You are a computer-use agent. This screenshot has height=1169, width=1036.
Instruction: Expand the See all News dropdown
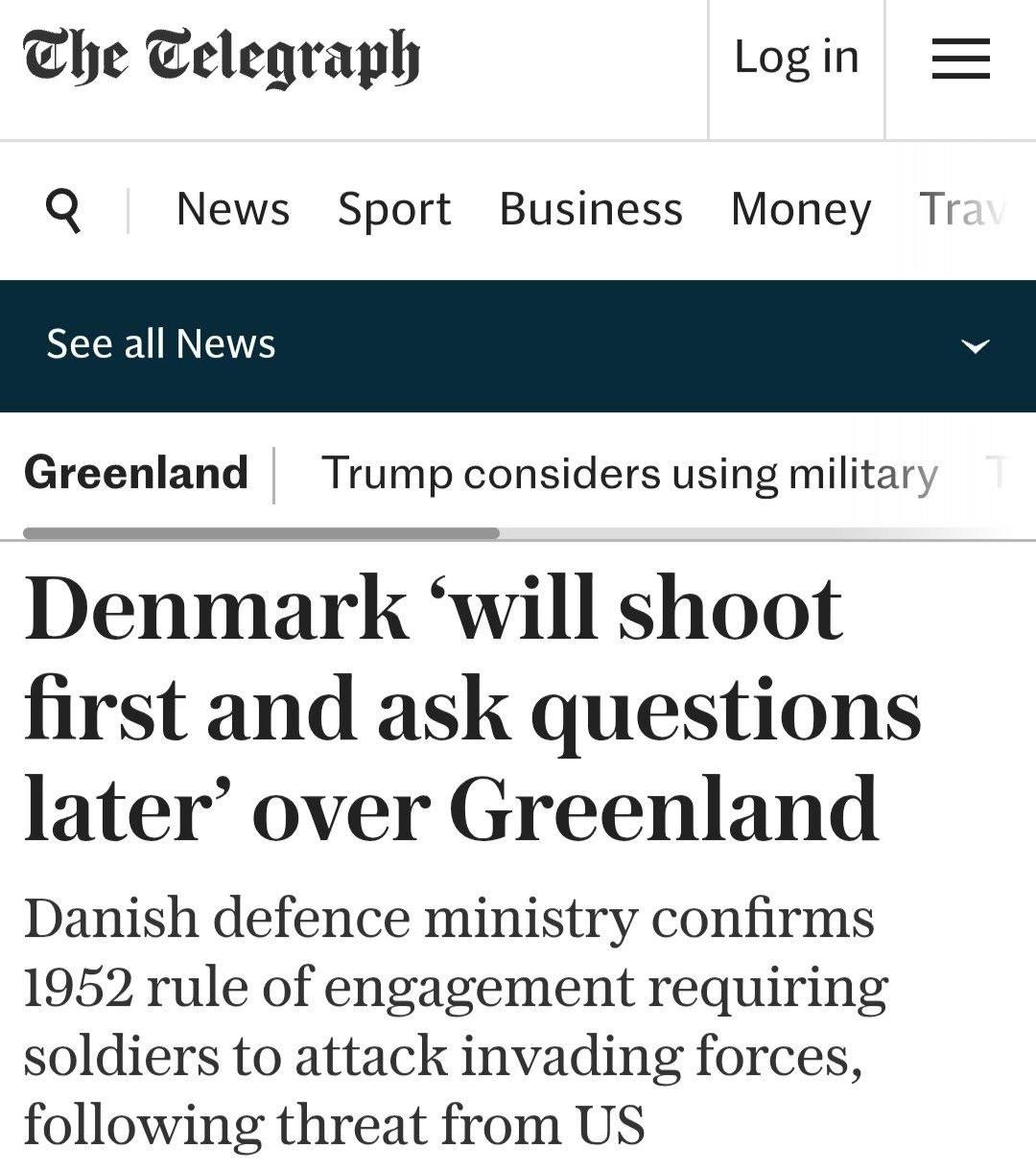975,345
